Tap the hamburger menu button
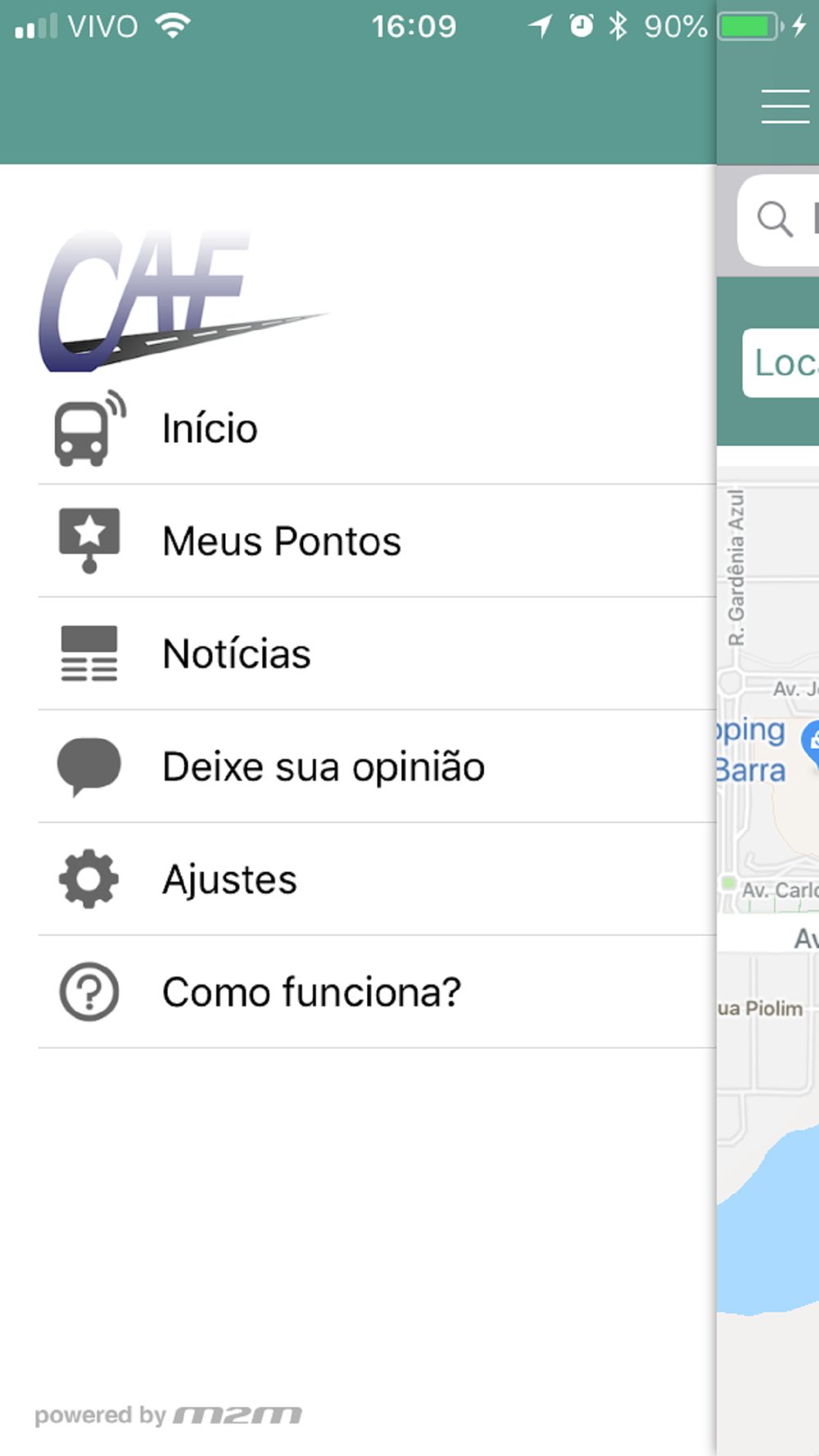This screenshot has width=819, height=1456. point(785,106)
